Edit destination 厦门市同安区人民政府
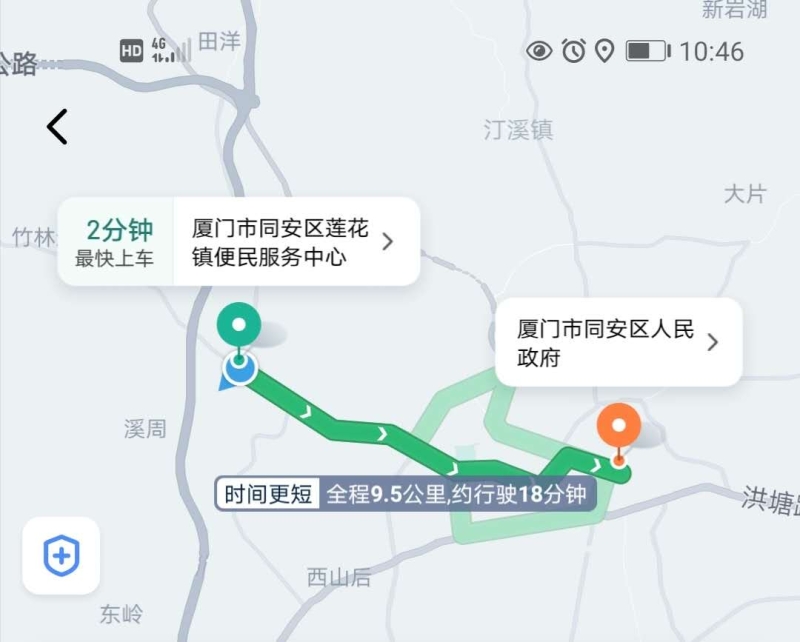Viewport: 800px width, 642px height. coord(618,343)
